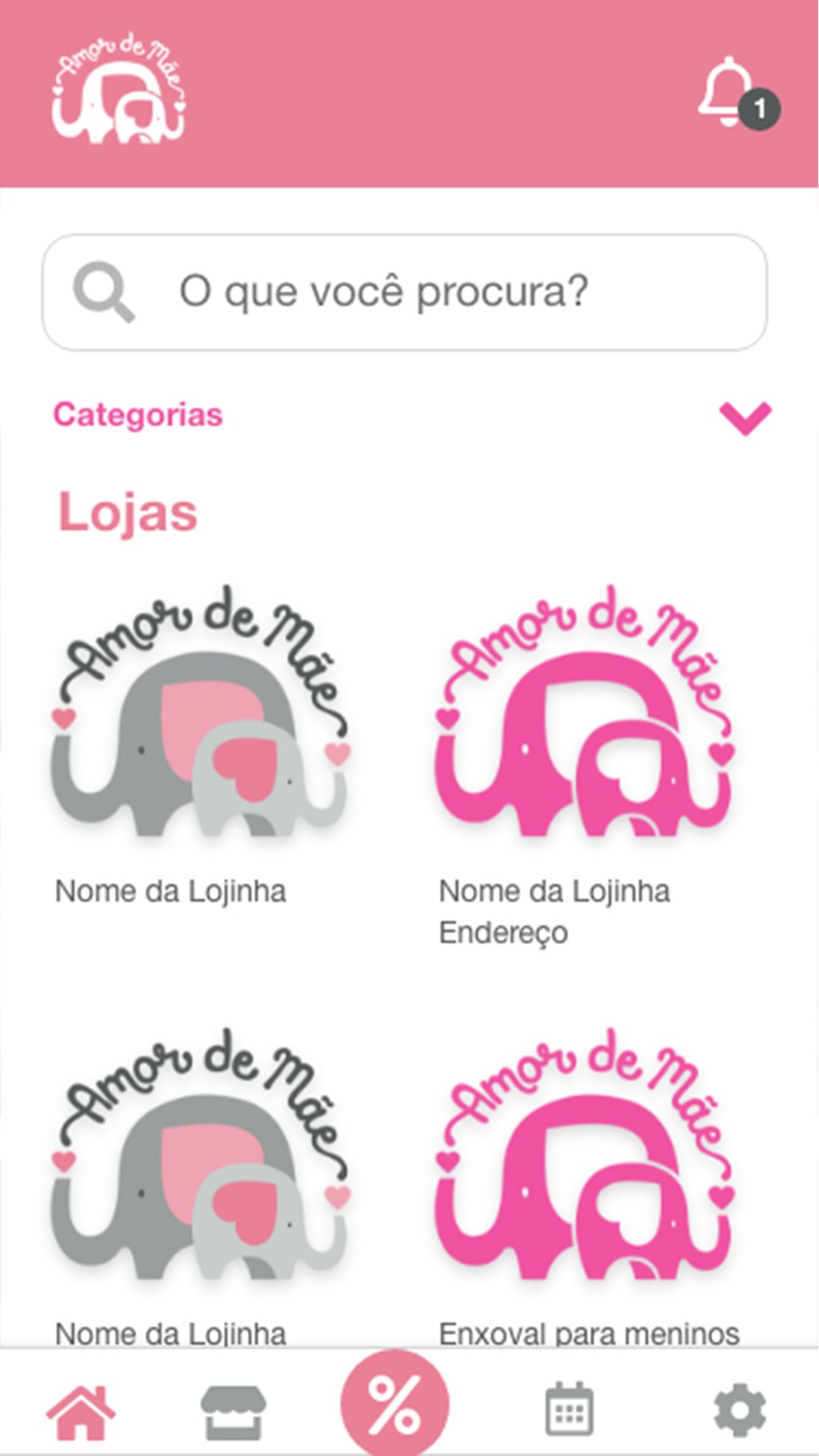Tap the search field 'O que você procura?'
Viewport: 819px width, 1456px height.
(405, 292)
